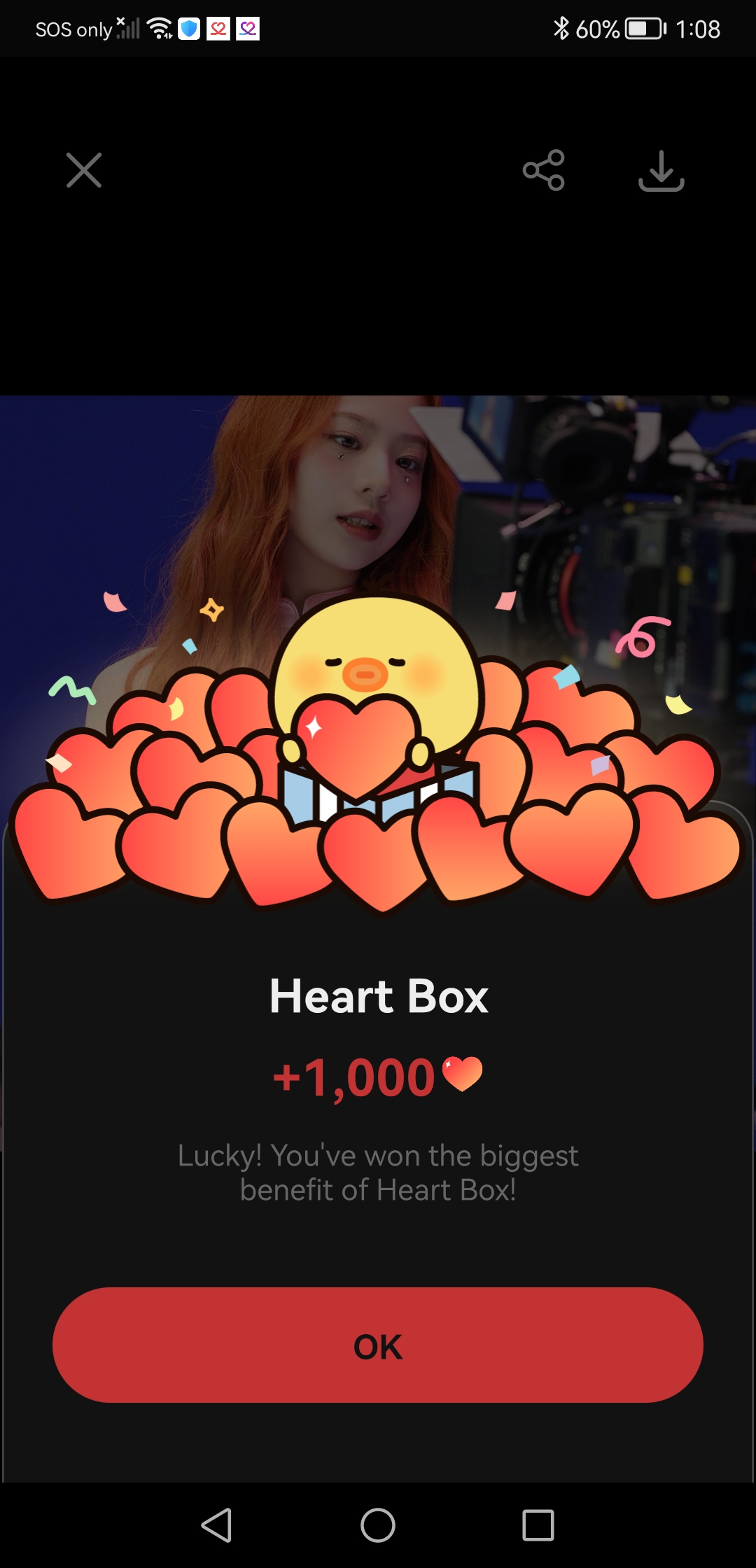Screen dimensions: 756x1568
Task: Go to the system home screen
Action: tap(378, 1525)
